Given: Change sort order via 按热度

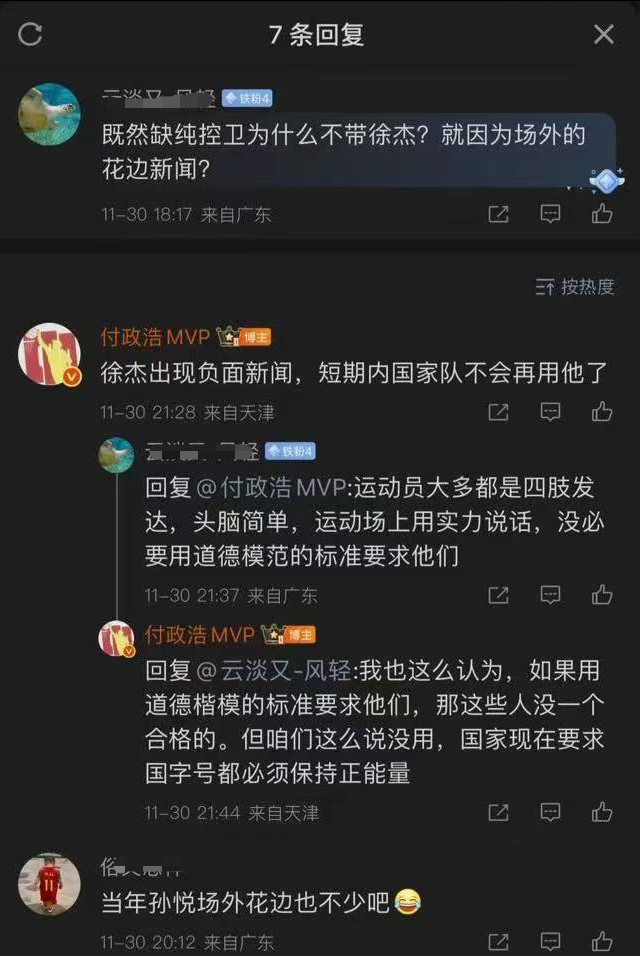Looking at the screenshot, I should point(575,287).
